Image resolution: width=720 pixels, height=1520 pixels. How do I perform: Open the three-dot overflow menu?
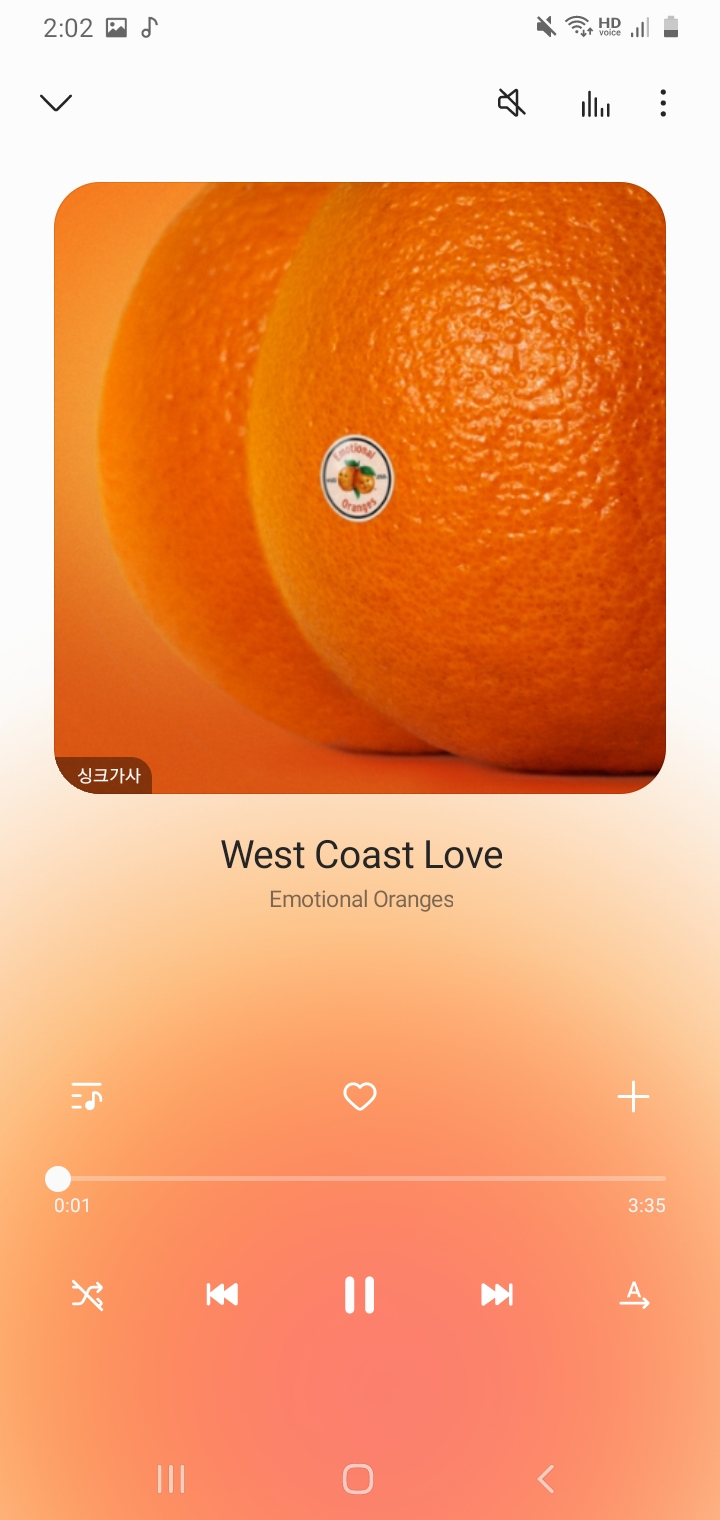(663, 103)
